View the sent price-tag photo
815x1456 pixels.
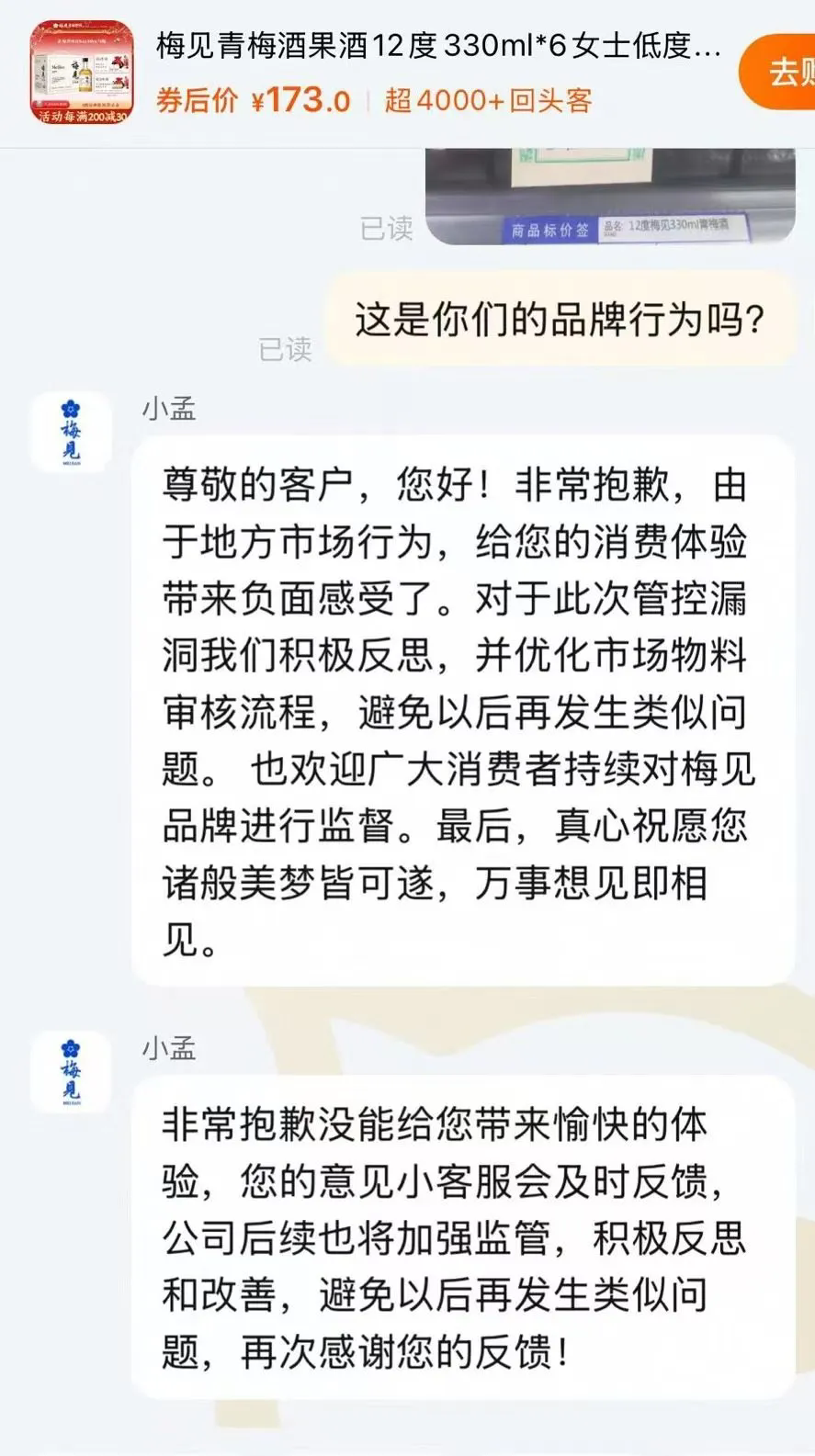pyautogui.click(x=610, y=197)
